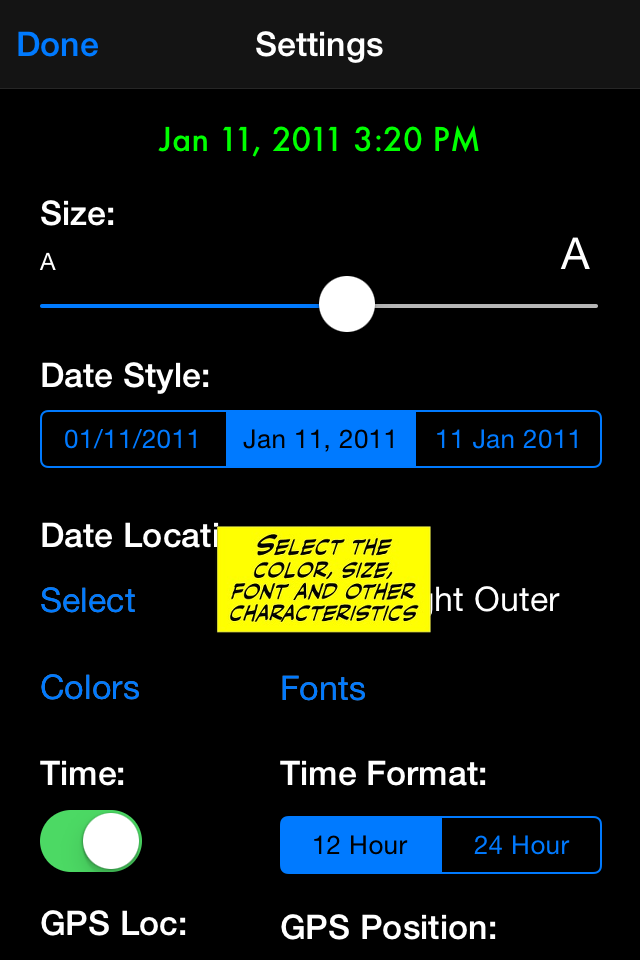
Task: Switch to the 11 Jan 2011 date style
Action: coord(508,439)
